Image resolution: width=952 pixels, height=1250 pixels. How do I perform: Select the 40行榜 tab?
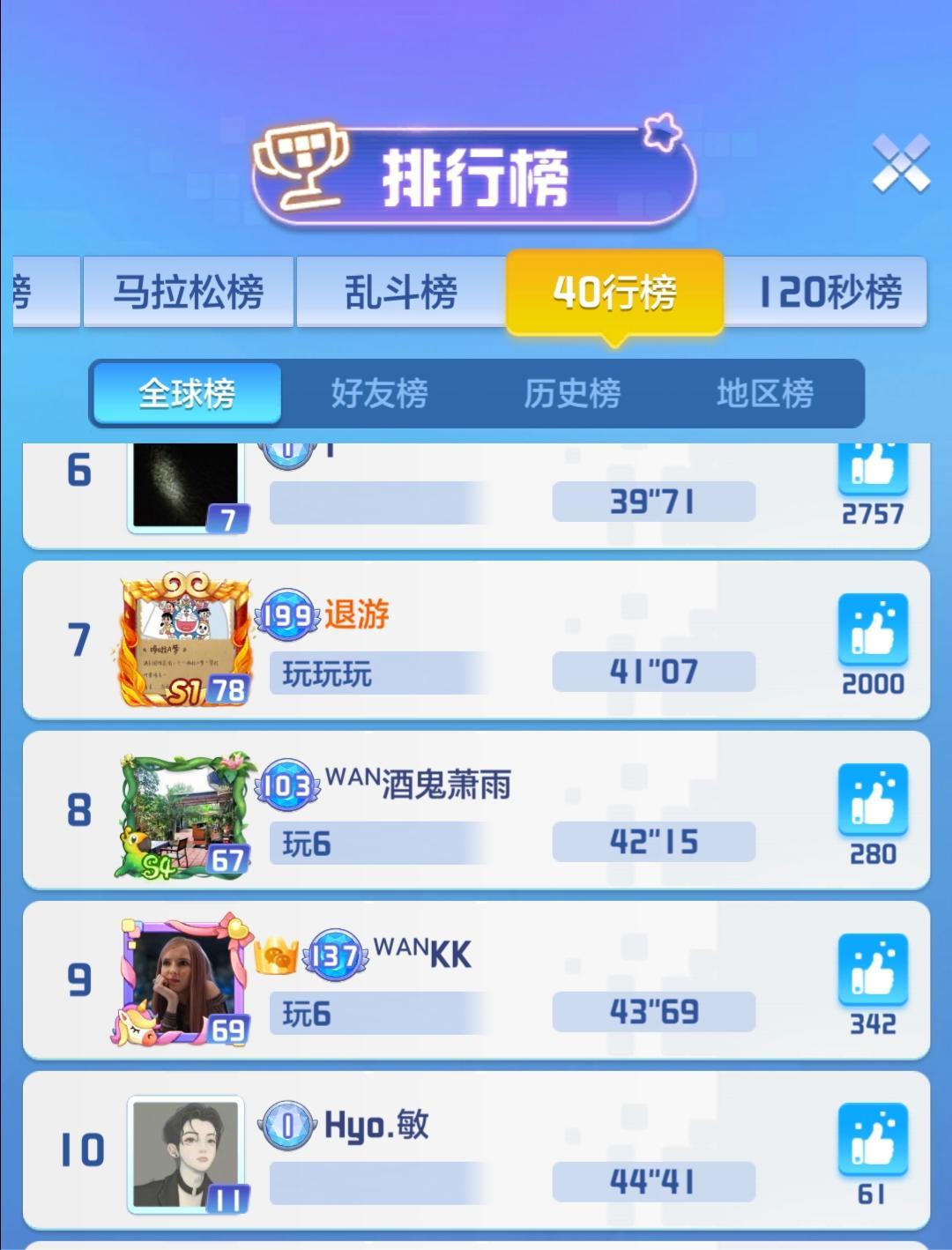click(x=614, y=292)
